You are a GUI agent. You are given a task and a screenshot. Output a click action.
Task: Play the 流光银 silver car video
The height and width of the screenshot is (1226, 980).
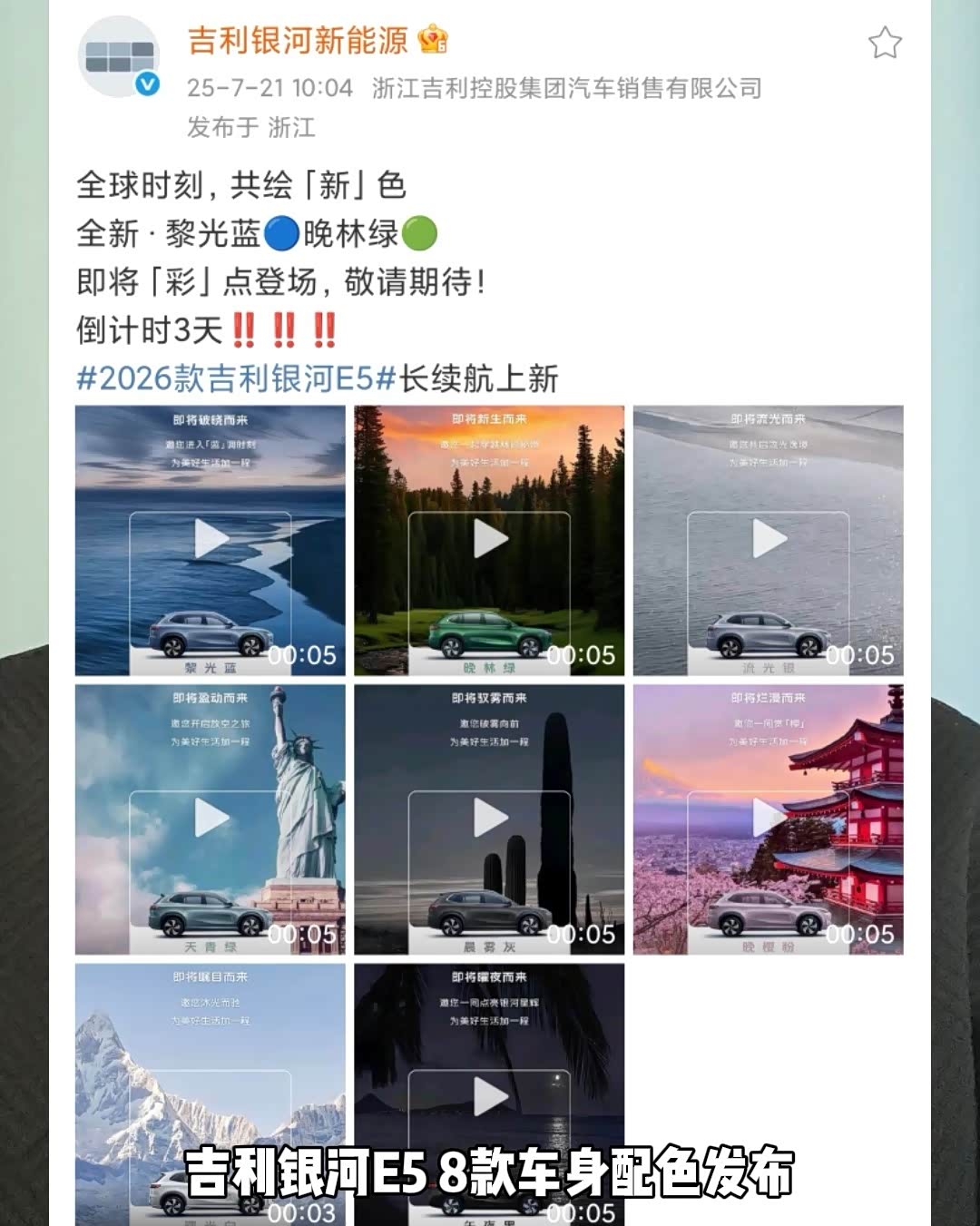tap(769, 540)
